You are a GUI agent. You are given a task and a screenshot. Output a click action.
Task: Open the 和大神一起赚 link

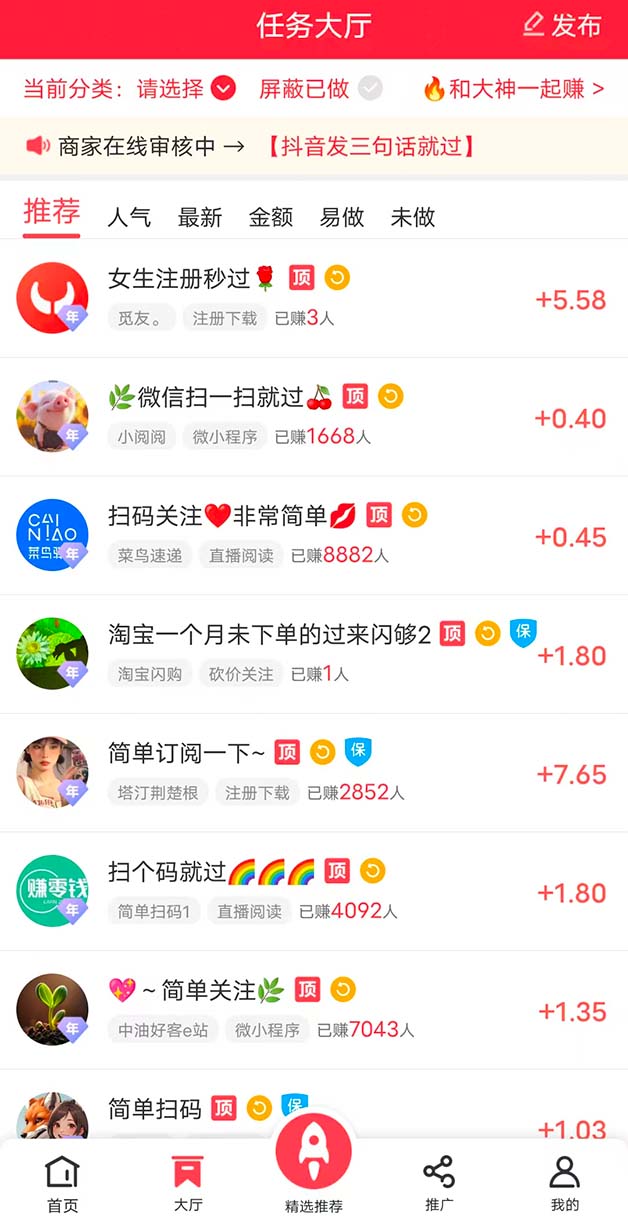point(514,89)
